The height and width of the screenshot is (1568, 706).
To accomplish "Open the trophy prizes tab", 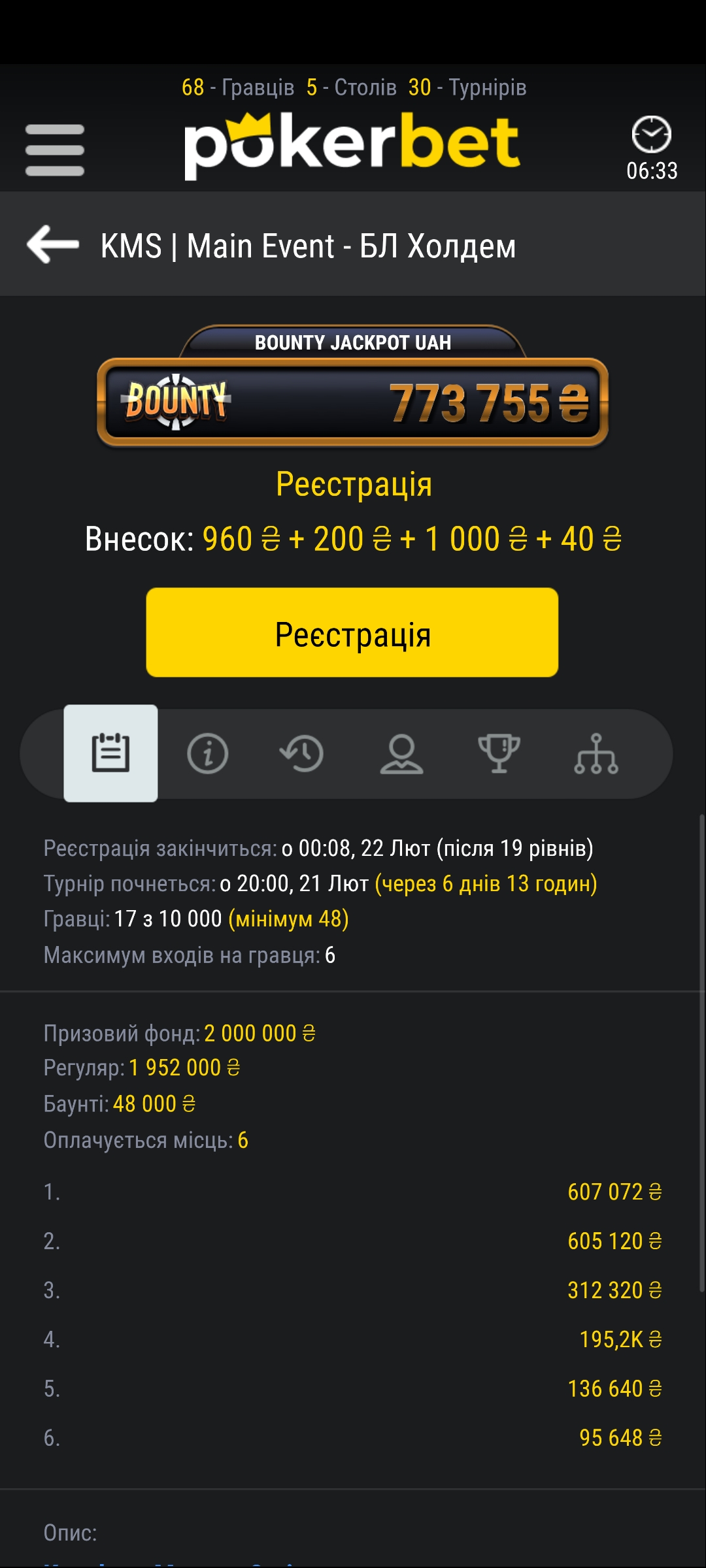I will click(x=499, y=753).
